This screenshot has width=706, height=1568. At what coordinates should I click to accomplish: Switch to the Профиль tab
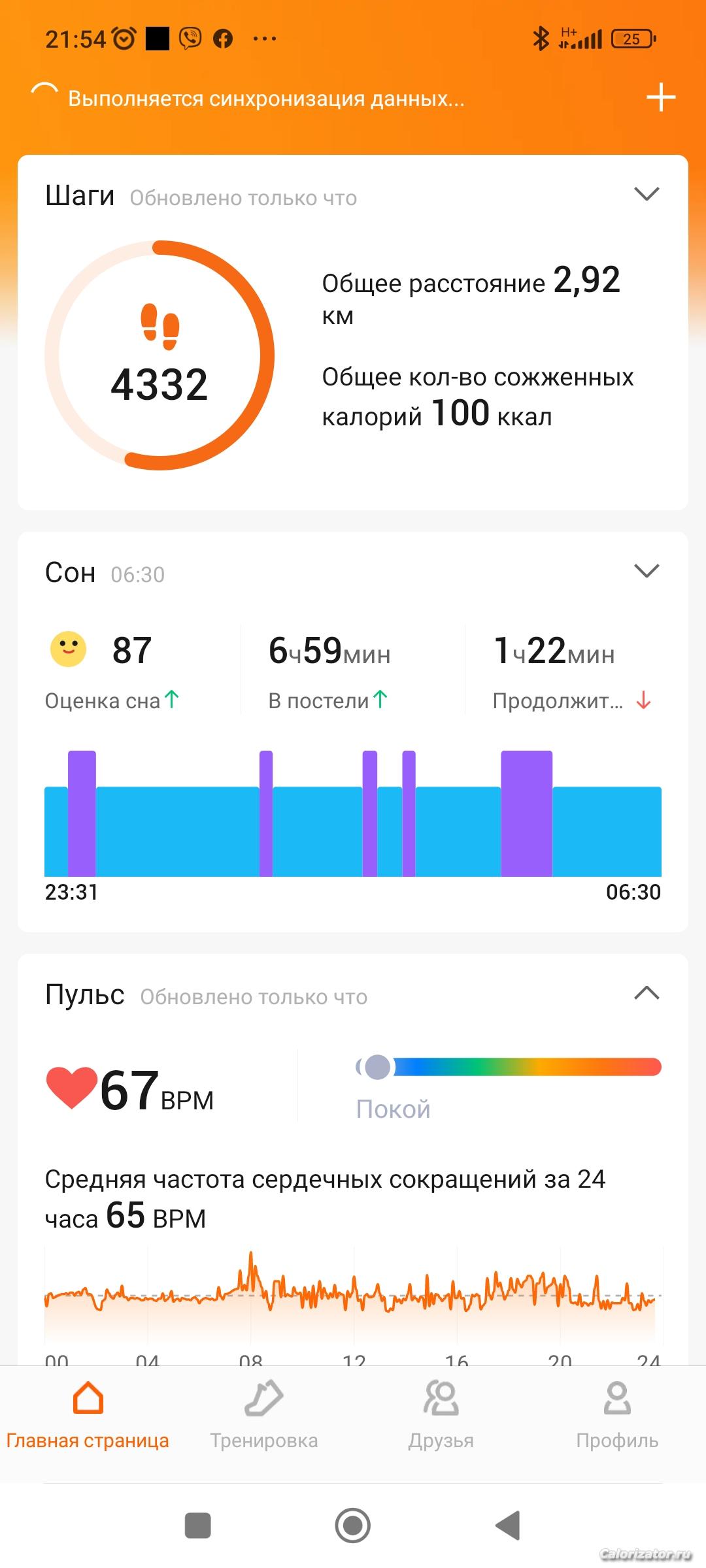click(617, 1414)
